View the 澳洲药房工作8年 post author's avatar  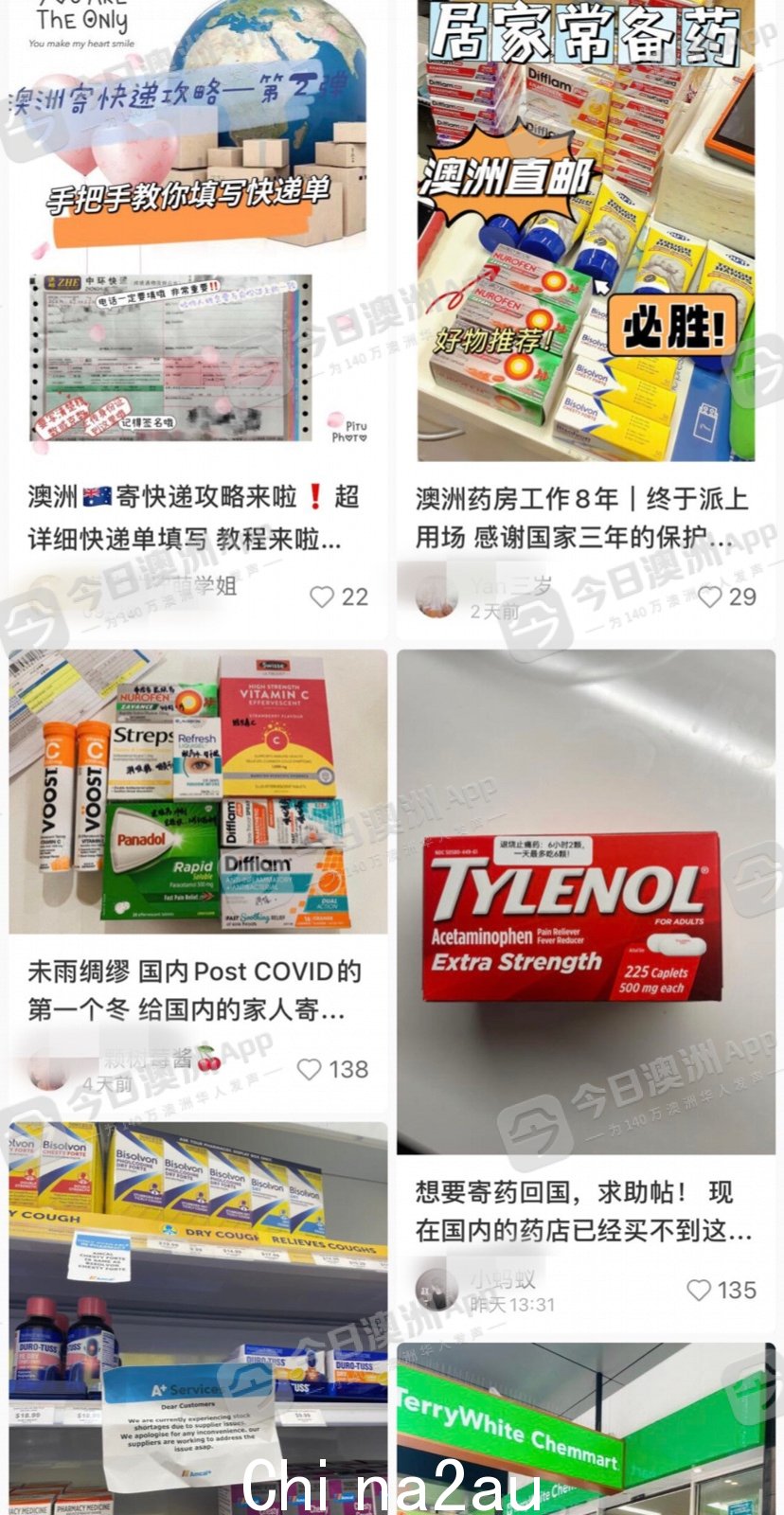coord(437,597)
